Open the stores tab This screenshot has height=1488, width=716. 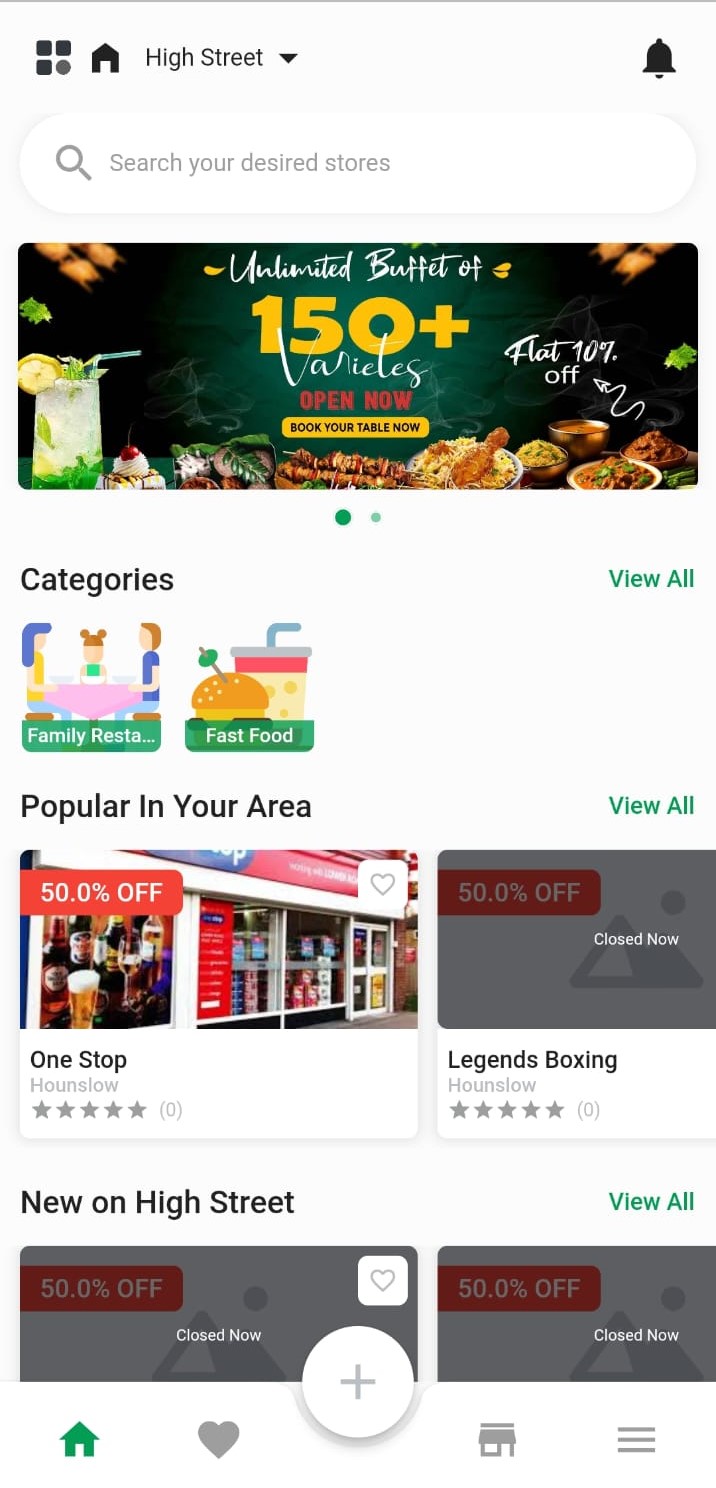(497, 1440)
